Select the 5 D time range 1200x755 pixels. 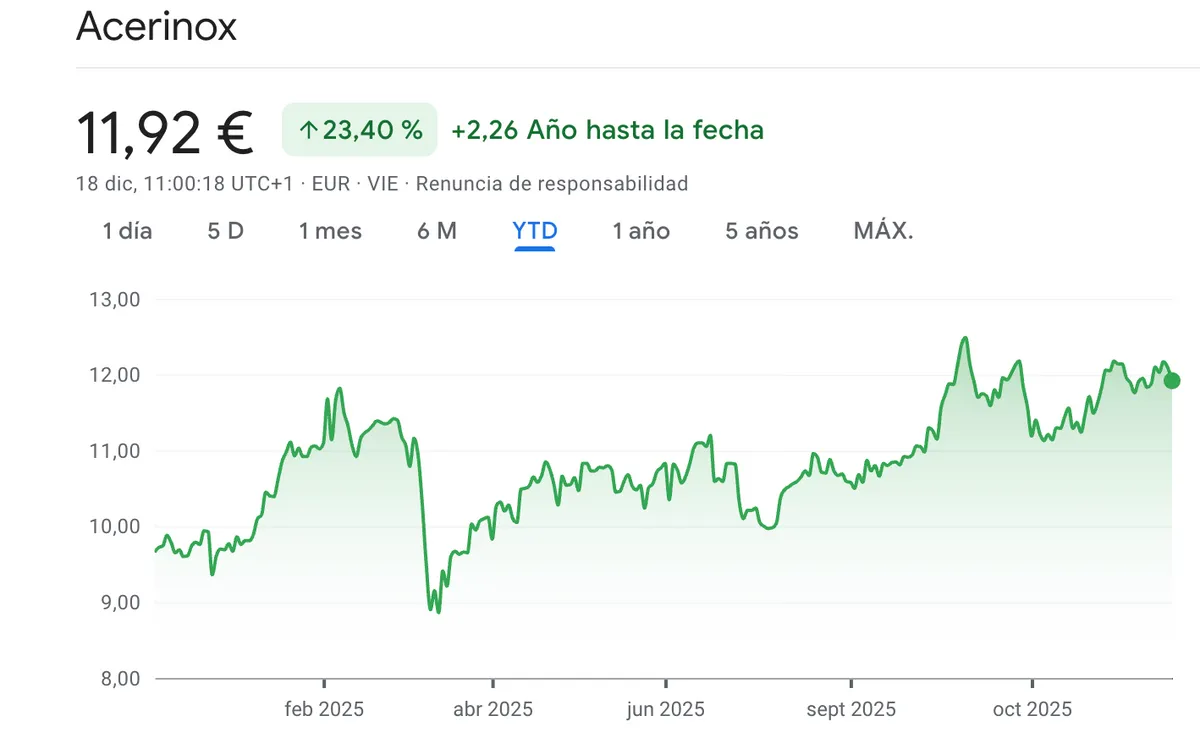225,231
